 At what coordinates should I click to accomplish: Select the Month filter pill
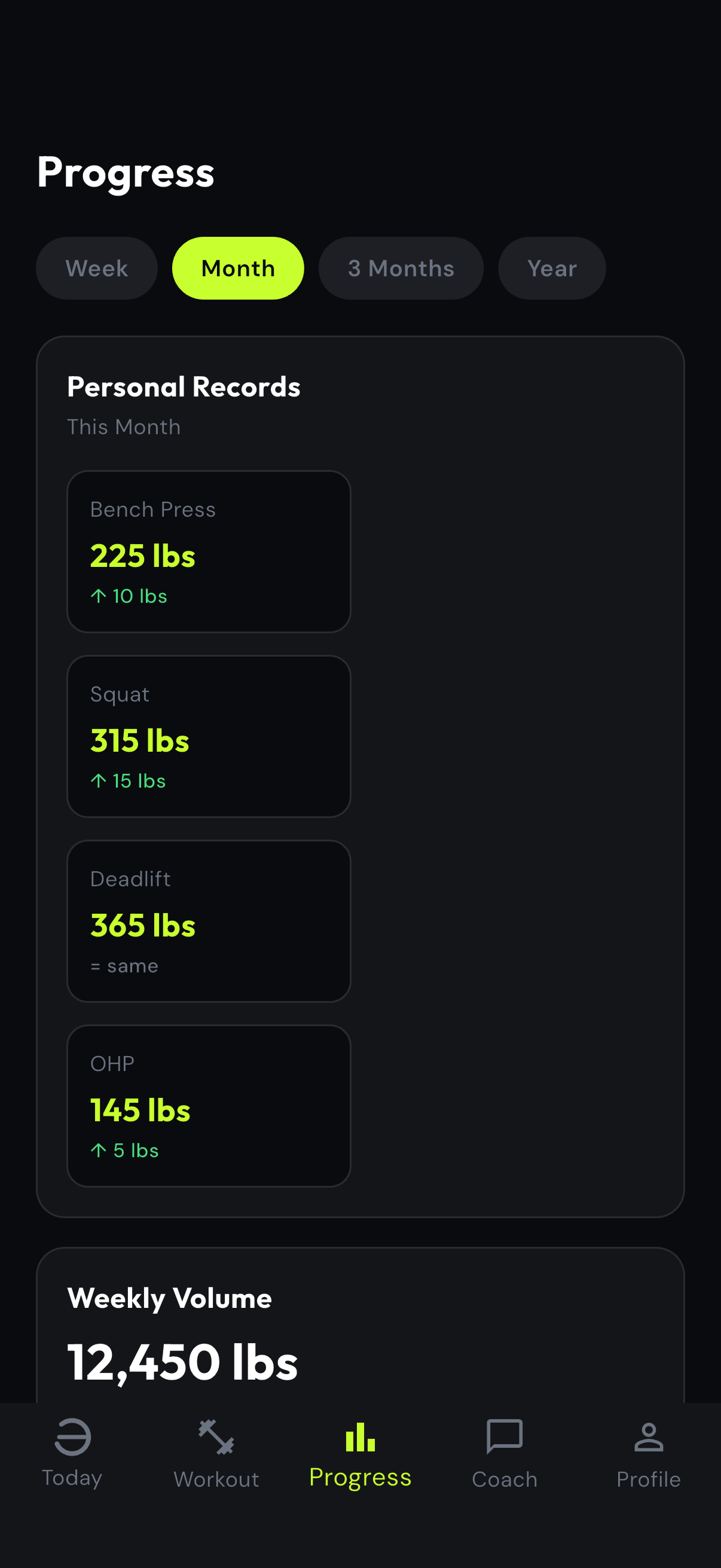click(x=237, y=268)
